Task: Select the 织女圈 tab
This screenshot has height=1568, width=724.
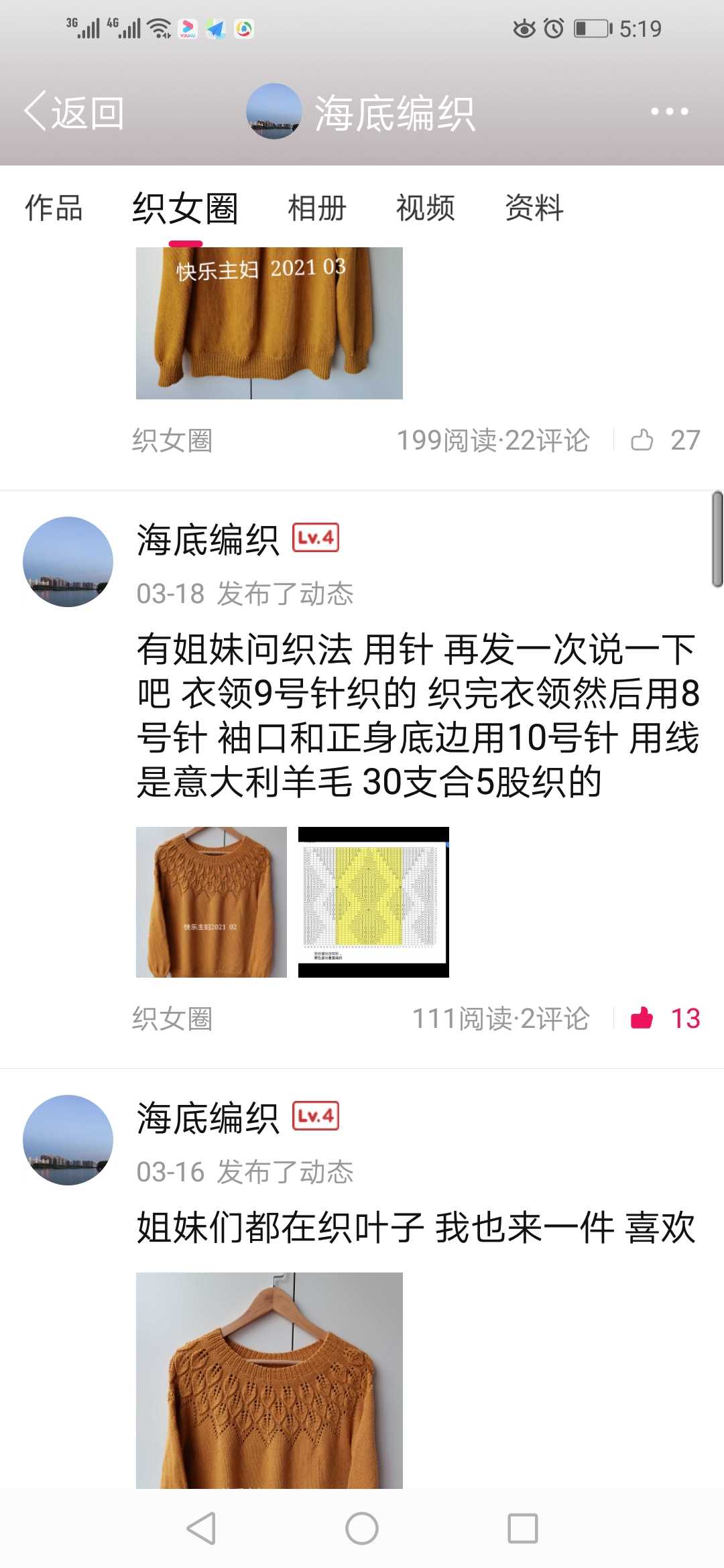Action: point(185,208)
